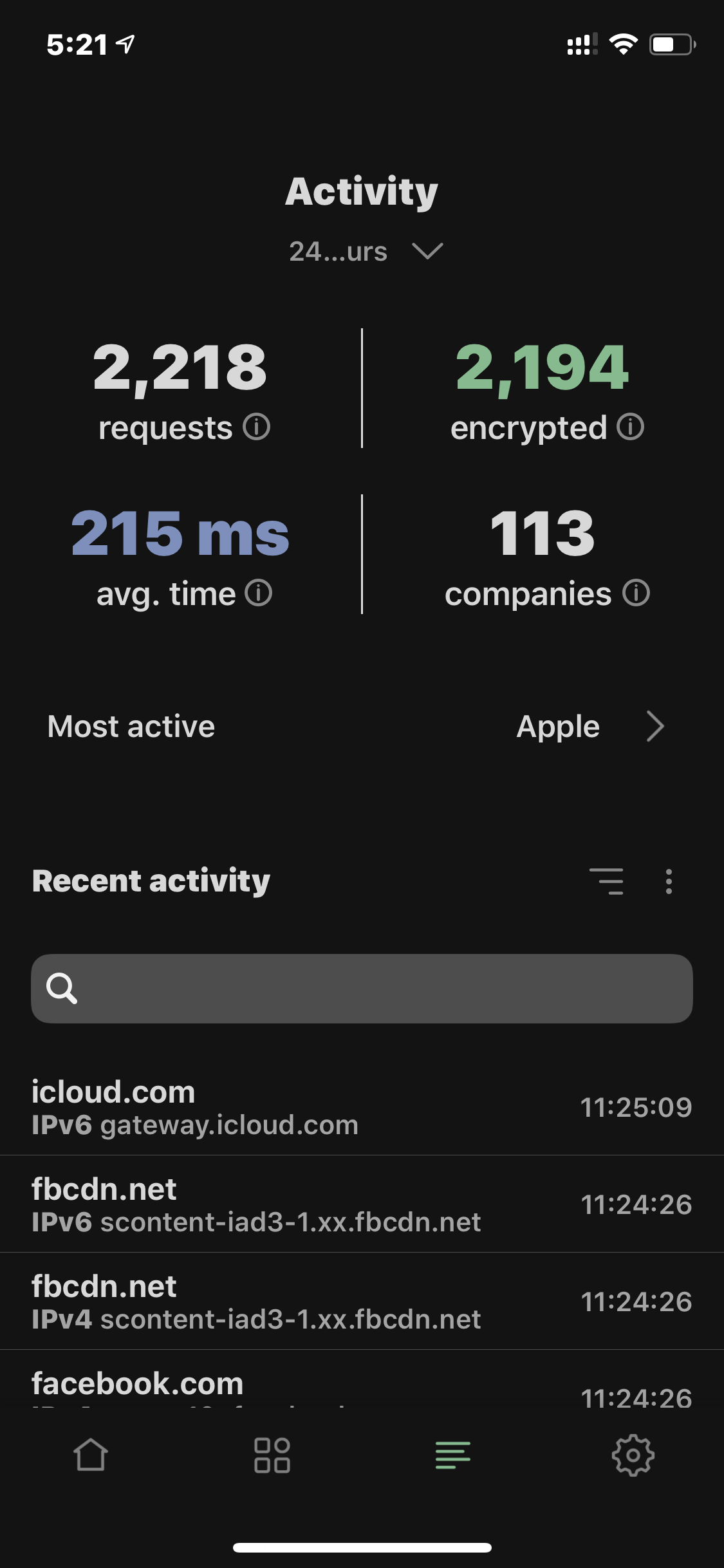
Task: Open the time range dropdown under Activity
Action: pyautogui.click(x=362, y=252)
